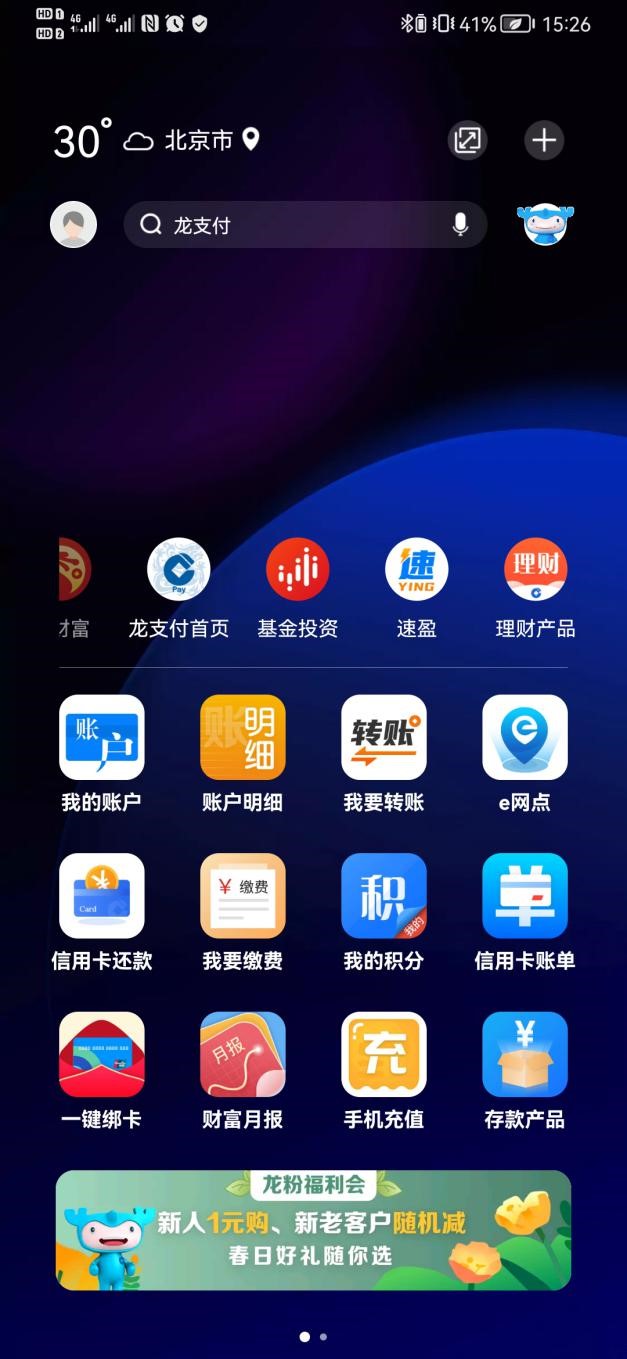
Task: Check 我的积分
Action: coord(384,896)
